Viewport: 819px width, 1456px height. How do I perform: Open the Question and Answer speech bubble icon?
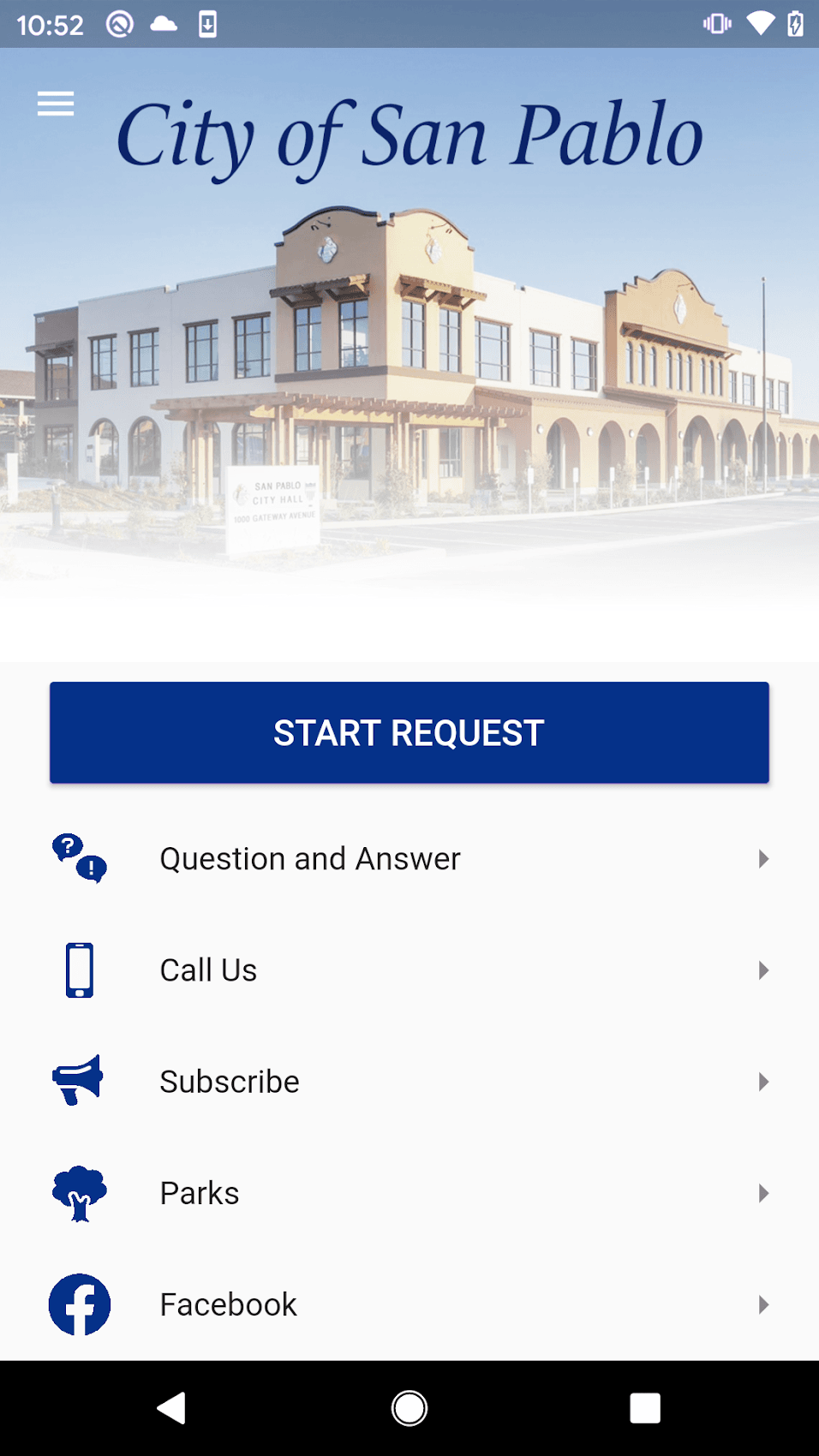[77, 858]
